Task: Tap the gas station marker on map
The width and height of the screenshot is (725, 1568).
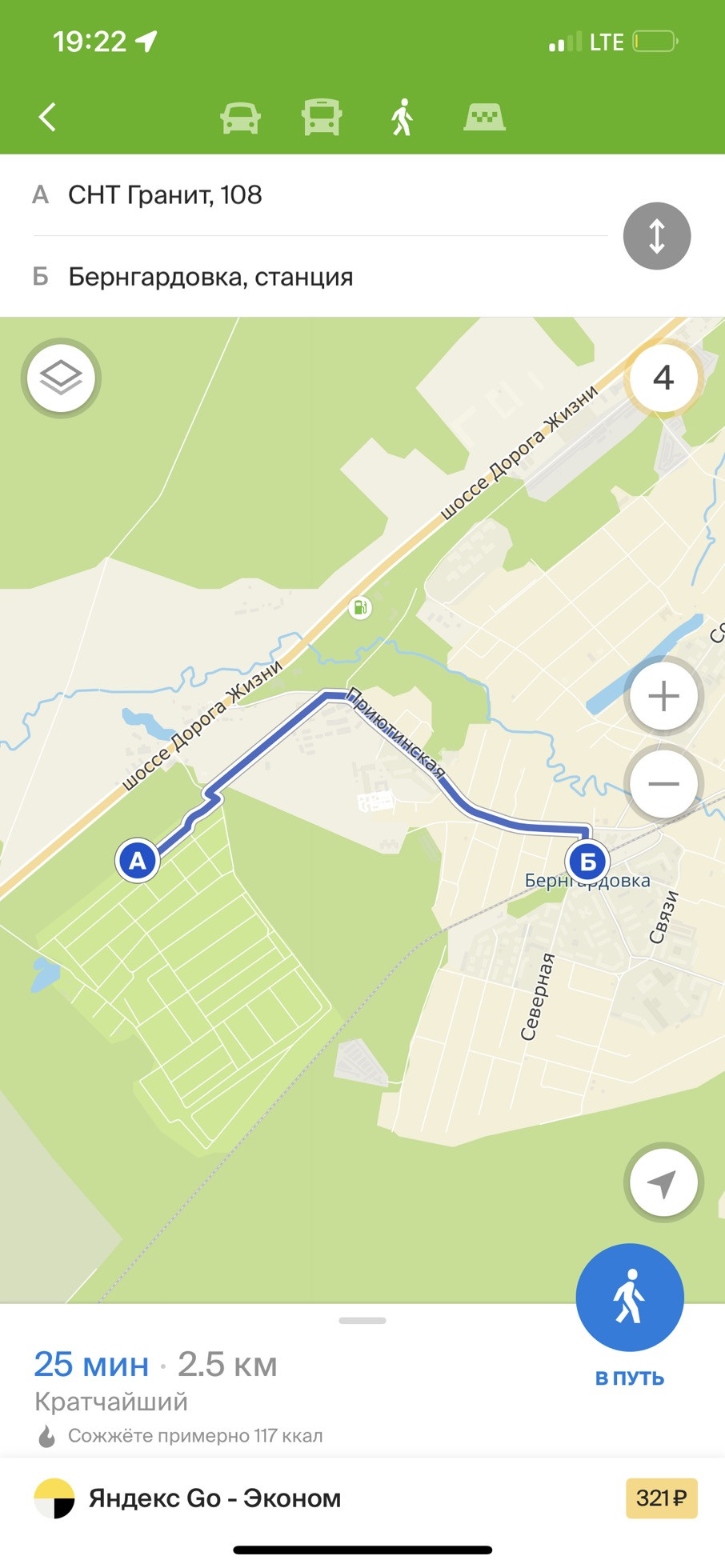Action: [x=360, y=608]
